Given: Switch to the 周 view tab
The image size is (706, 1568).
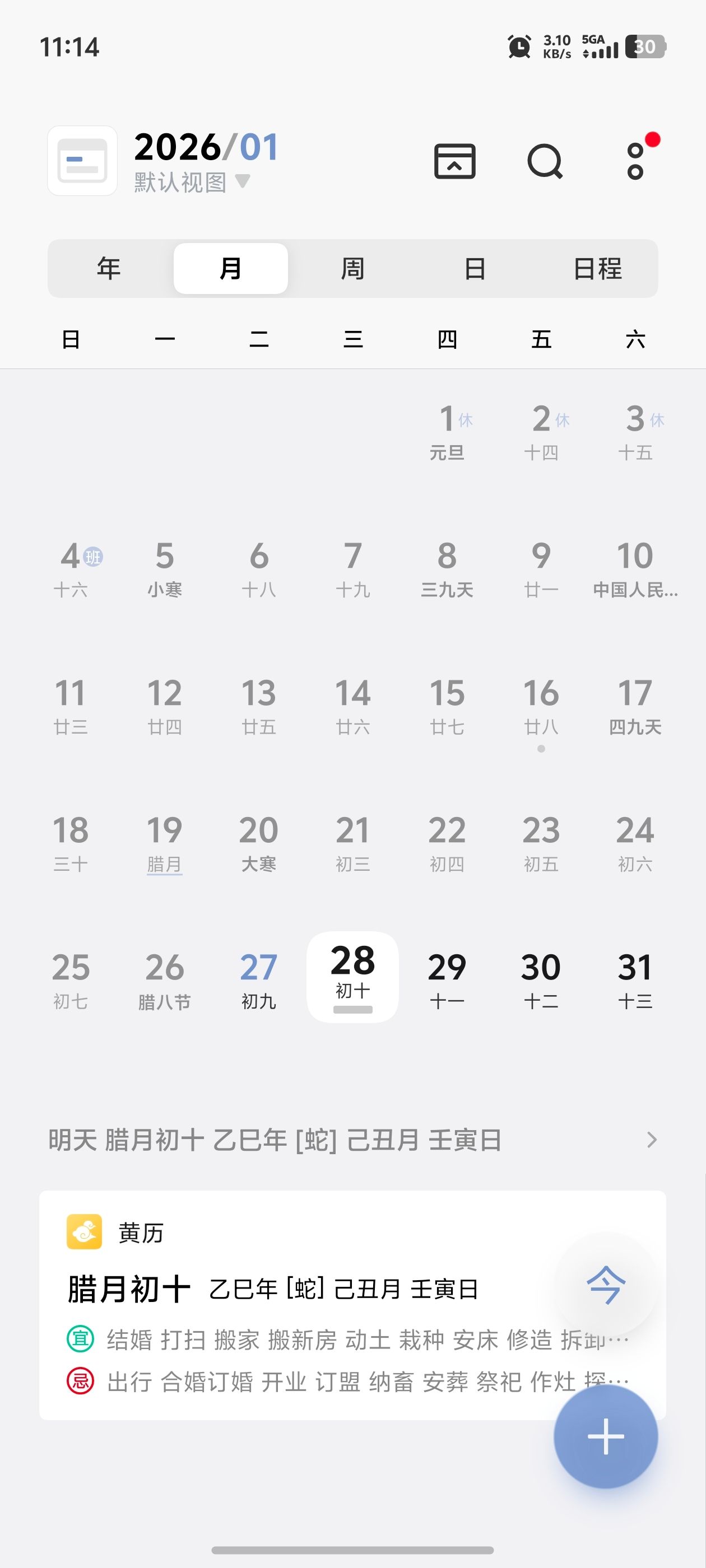Looking at the screenshot, I should (x=352, y=268).
